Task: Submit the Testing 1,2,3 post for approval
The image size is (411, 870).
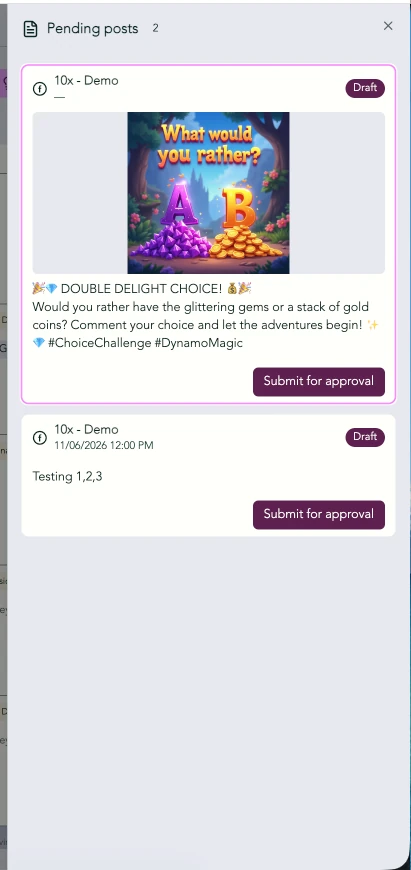Action: [x=318, y=514]
